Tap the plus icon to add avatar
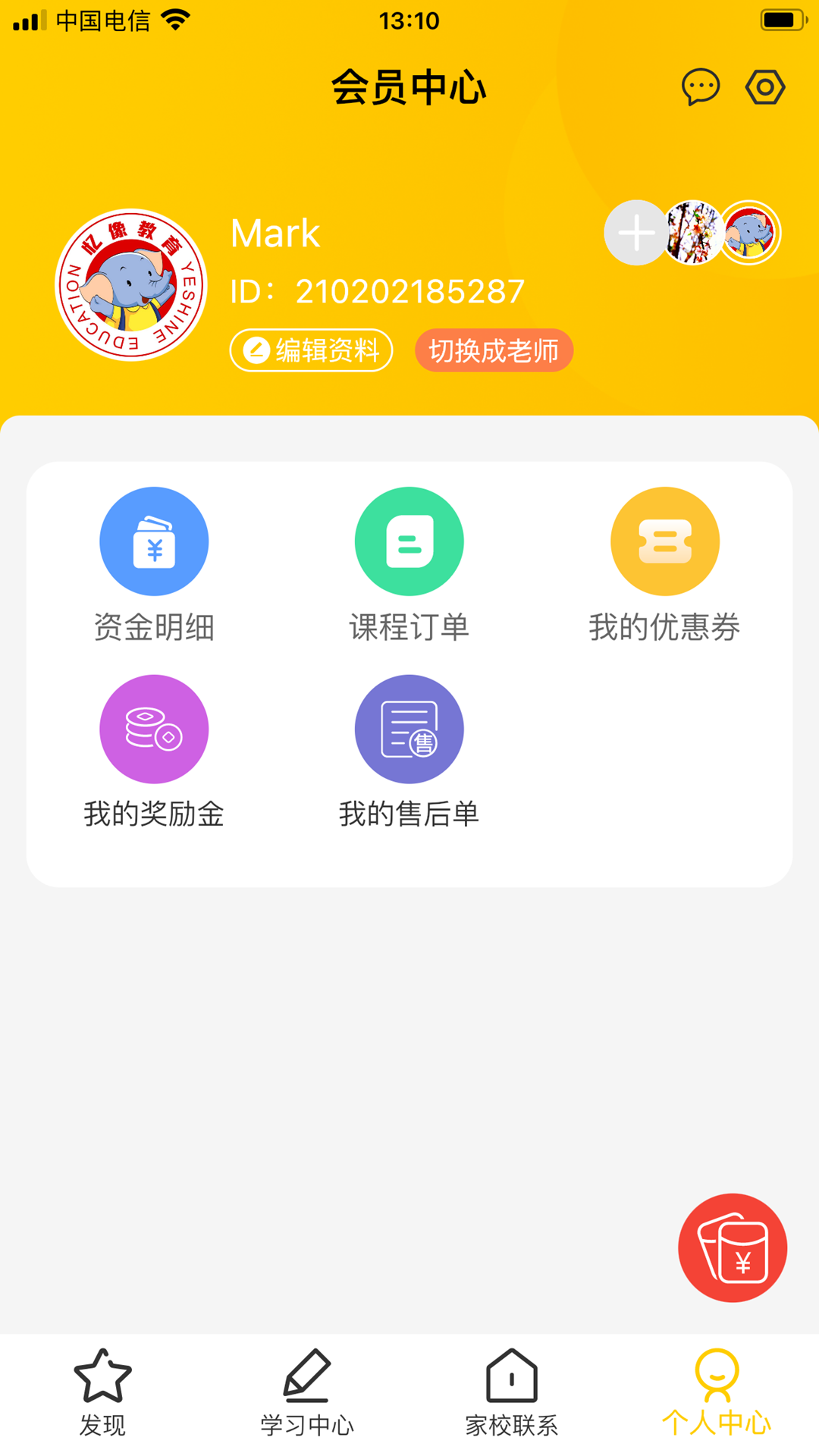Screen dimensions: 819x1456 635,234
